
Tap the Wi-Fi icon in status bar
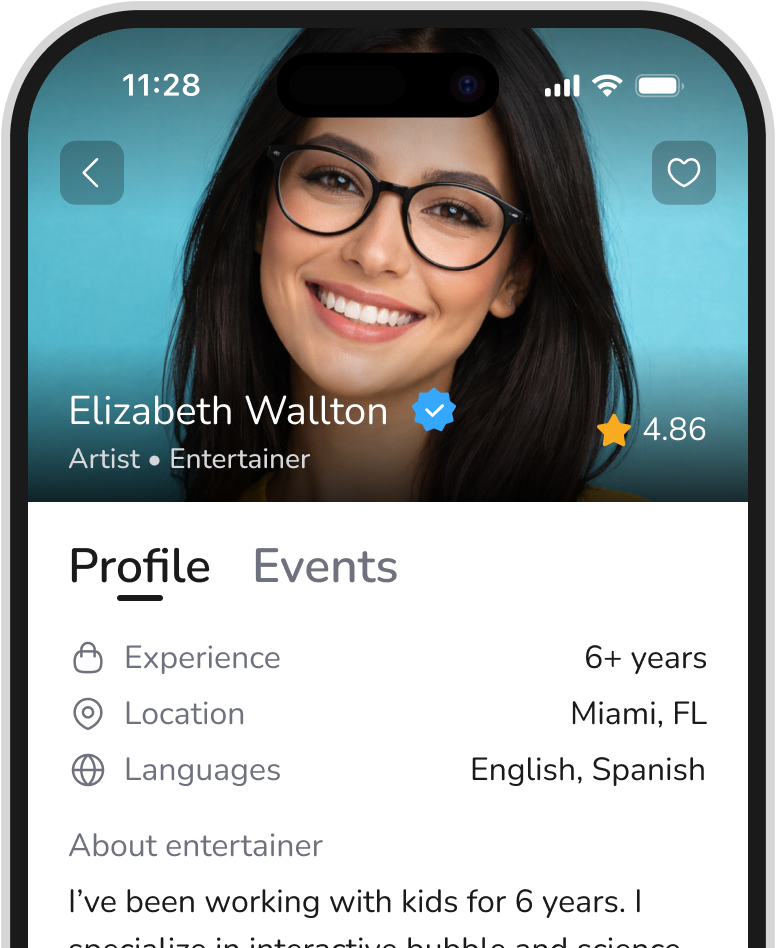[x=606, y=86]
